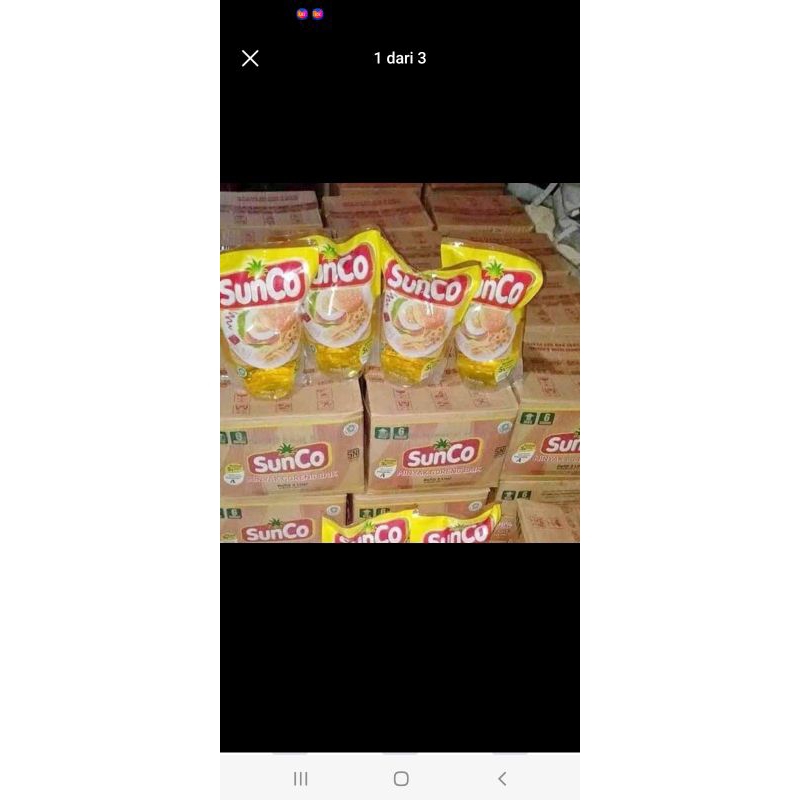Return to the home screen
This screenshot has width=800, height=800.
tap(401, 778)
